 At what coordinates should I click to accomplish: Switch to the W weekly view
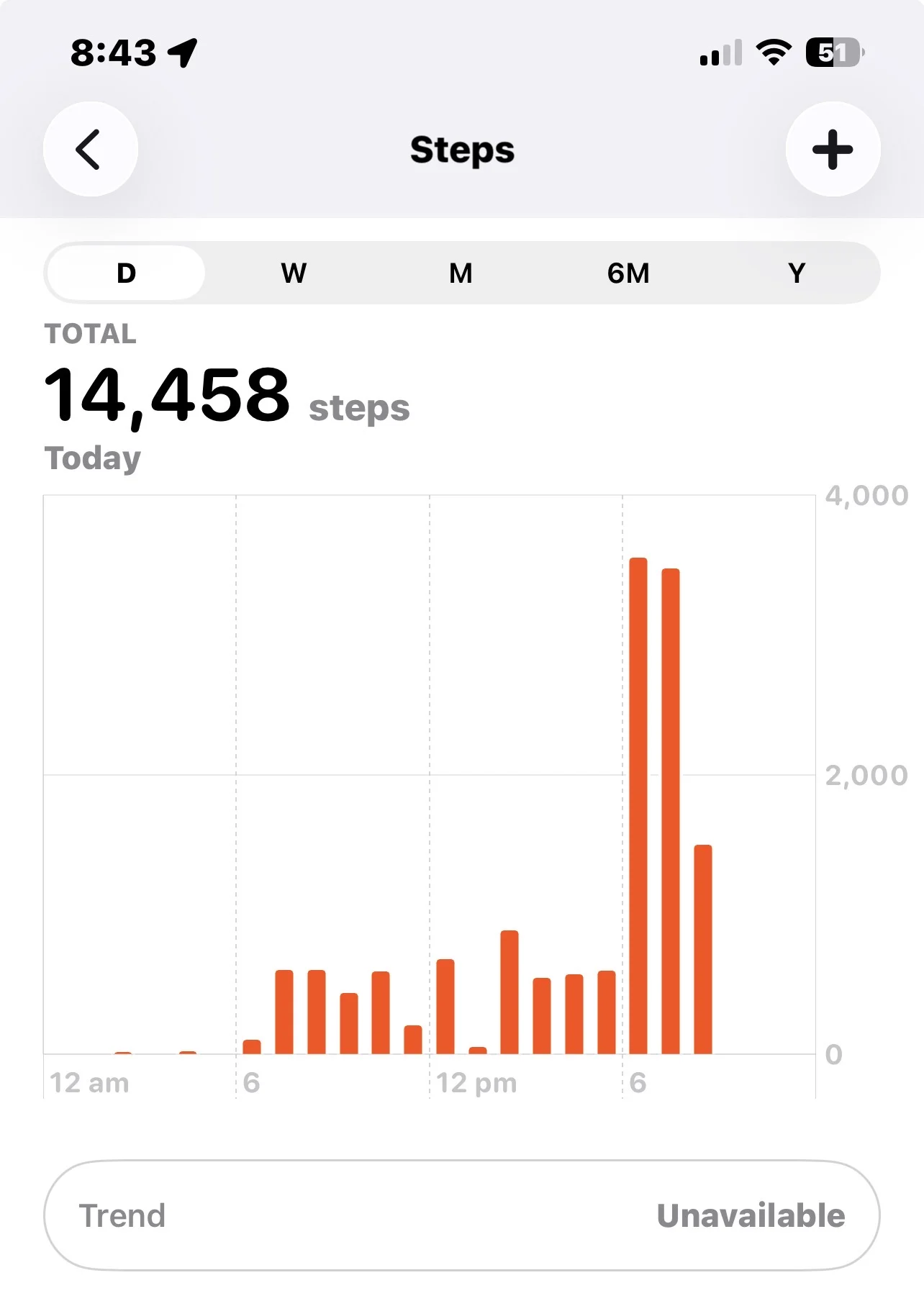tap(294, 273)
